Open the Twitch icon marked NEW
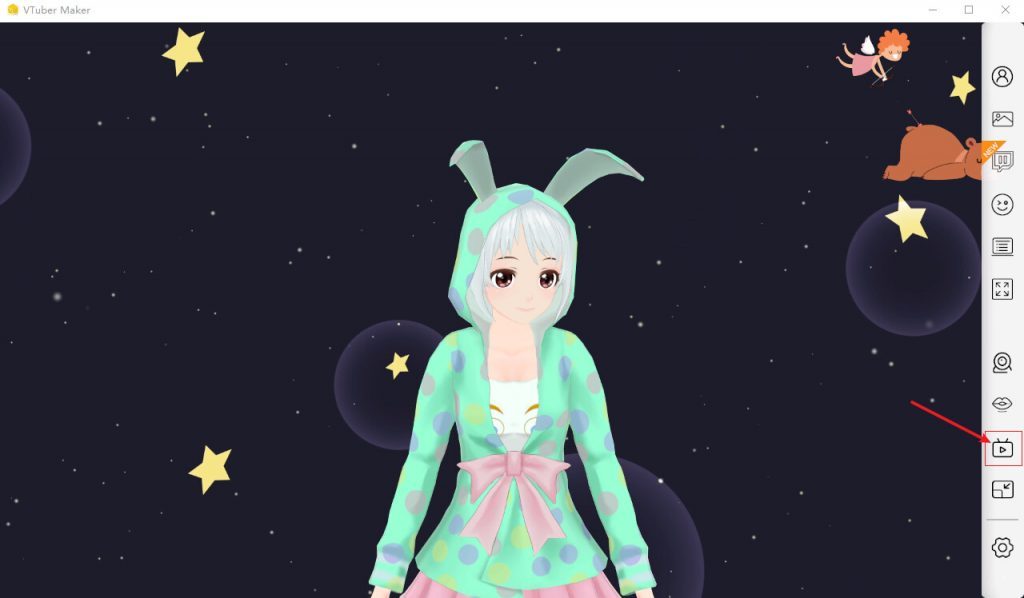This screenshot has height=598, width=1024. pyautogui.click(x=1002, y=162)
